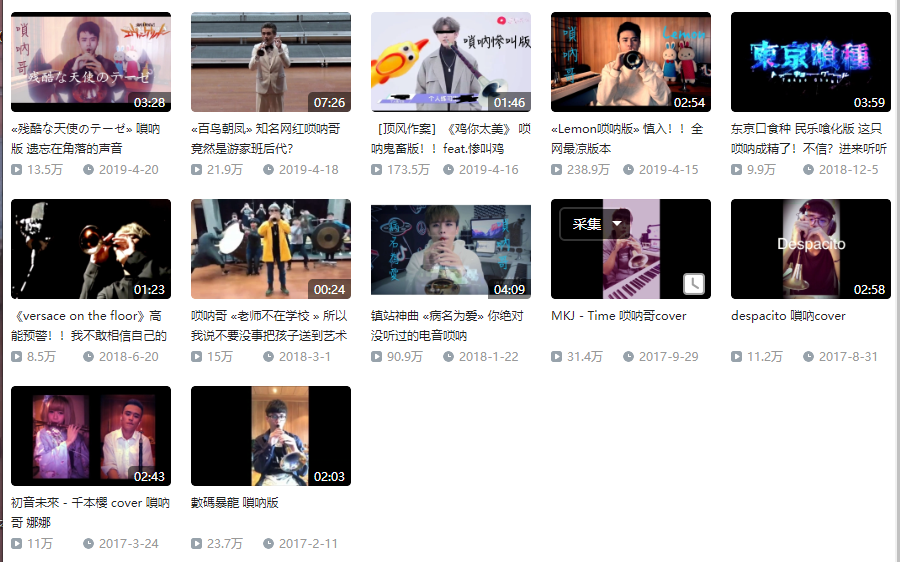Open the 东京口食种 民乐啥化版 video
The image size is (900, 562).
[x=811, y=62]
